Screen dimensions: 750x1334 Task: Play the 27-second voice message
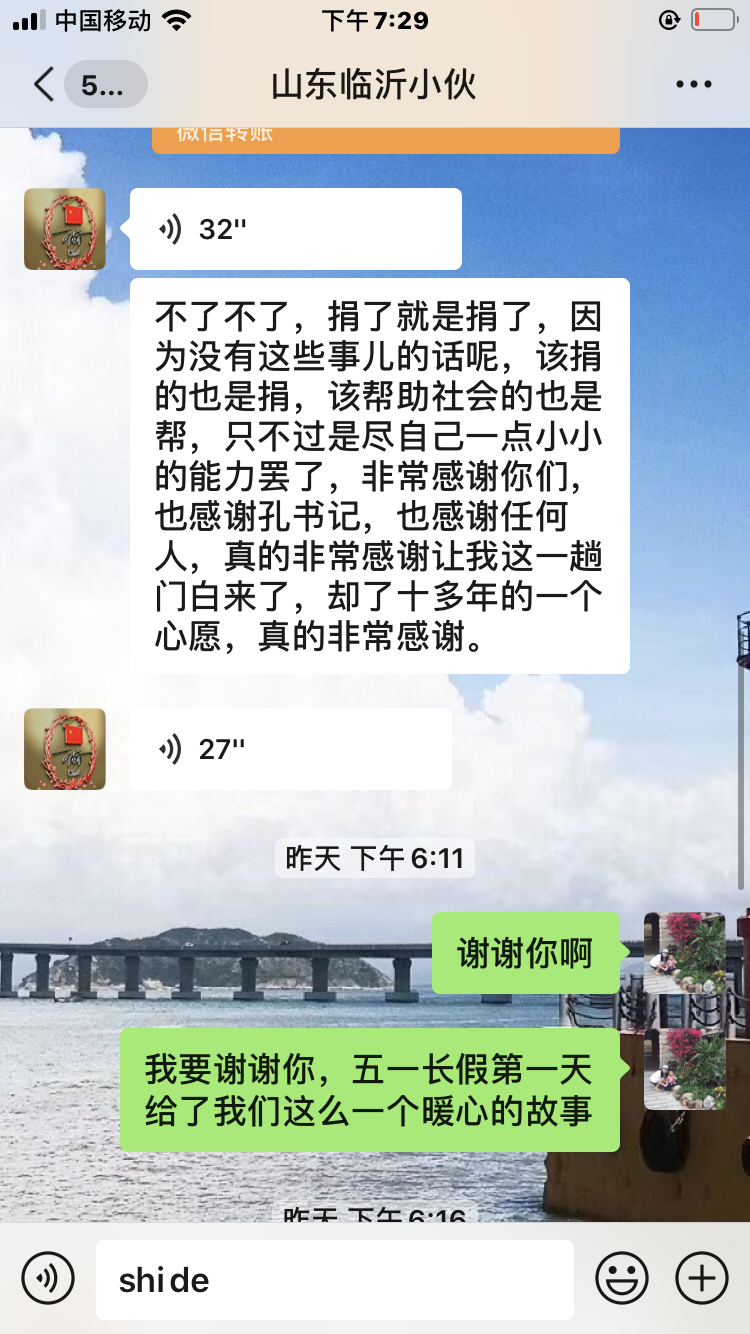click(291, 749)
